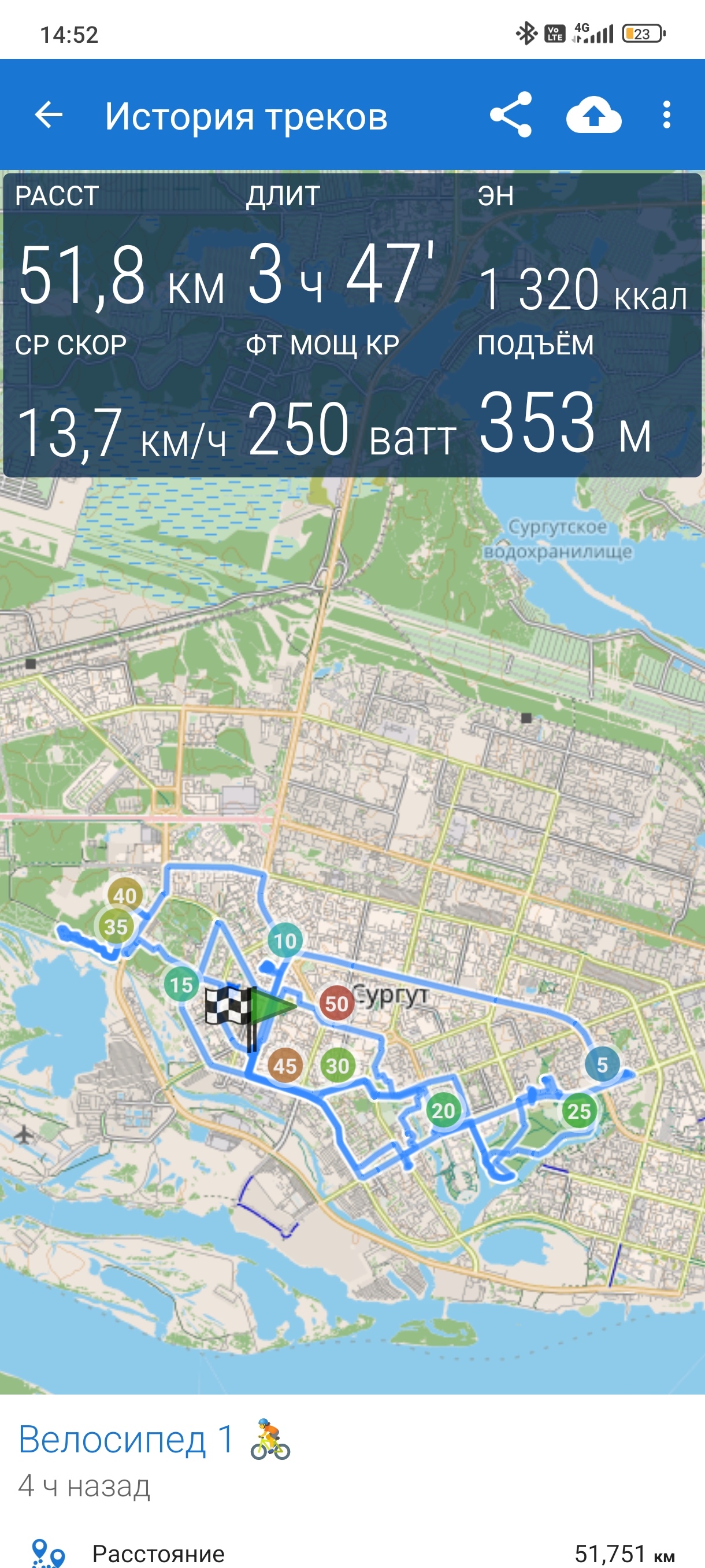The image size is (705, 1568).
Task: Open the distance stat row
Action: click(x=352, y=1554)
